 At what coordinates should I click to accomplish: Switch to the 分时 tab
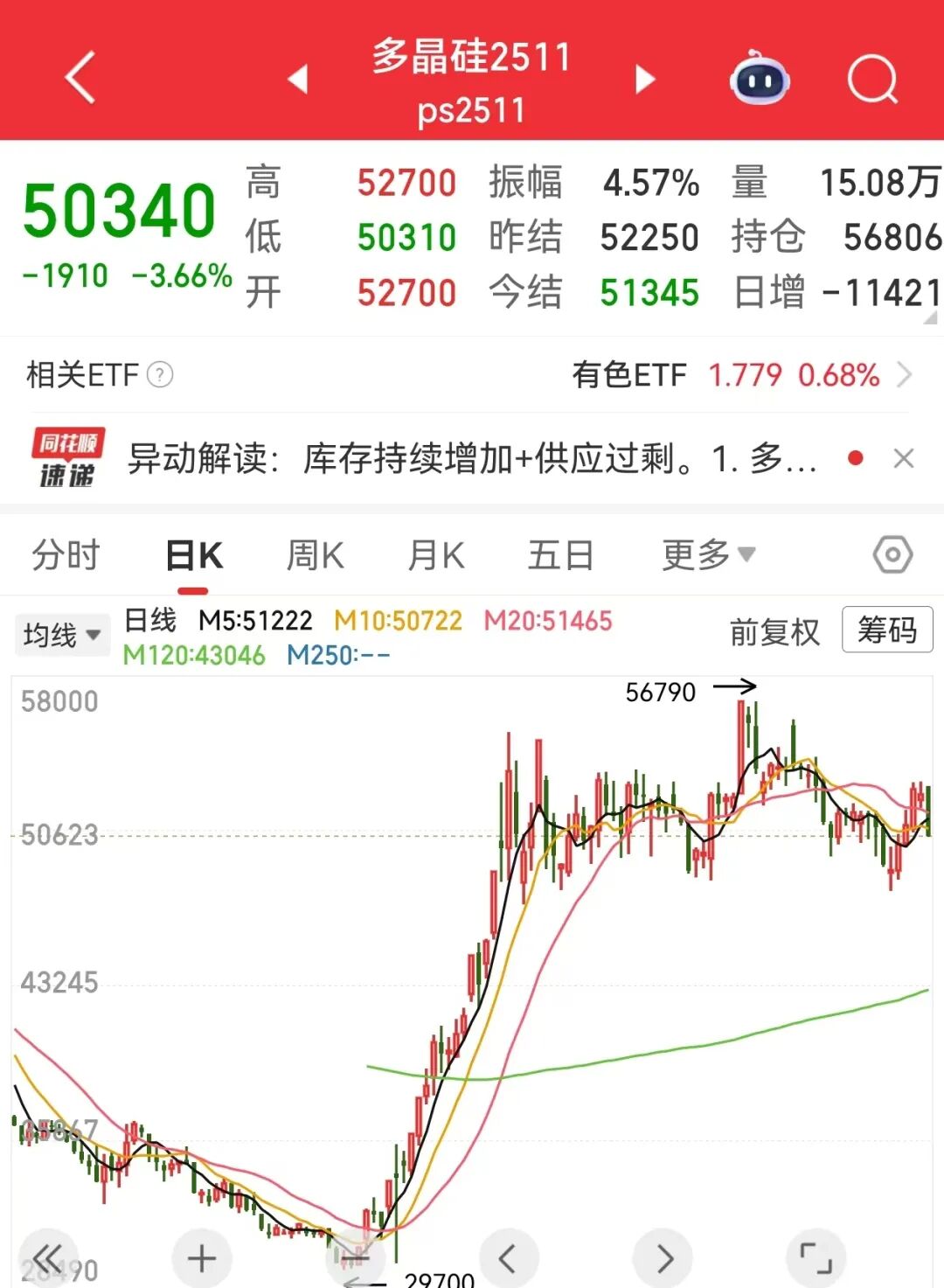(x=66, y=554)
